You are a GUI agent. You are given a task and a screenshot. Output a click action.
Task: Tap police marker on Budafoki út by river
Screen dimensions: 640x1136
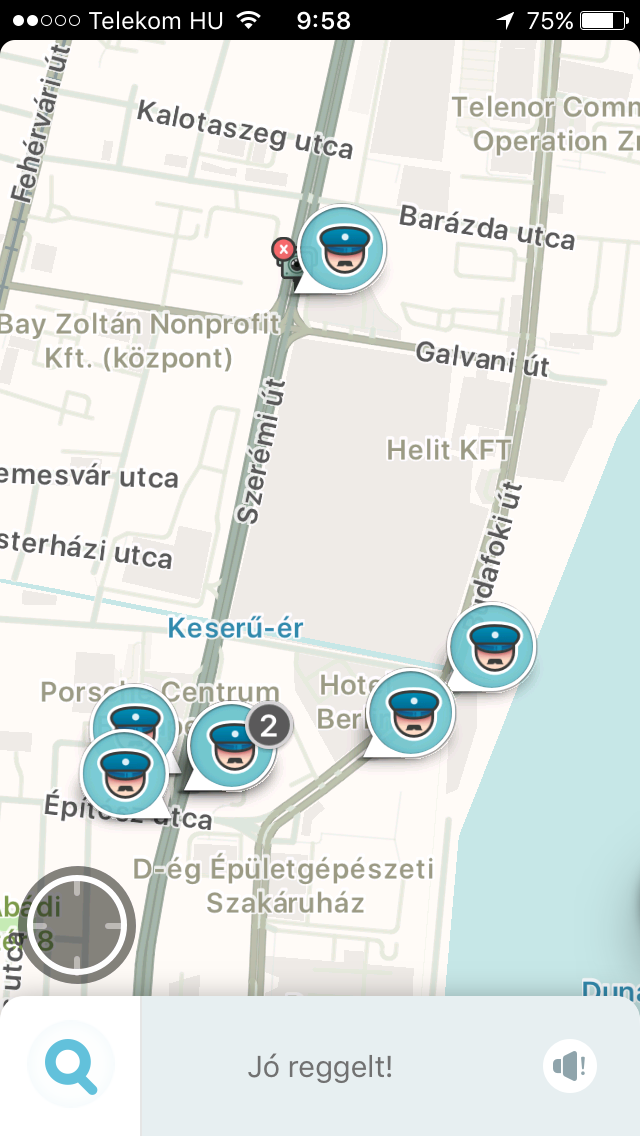coord(491,646)
